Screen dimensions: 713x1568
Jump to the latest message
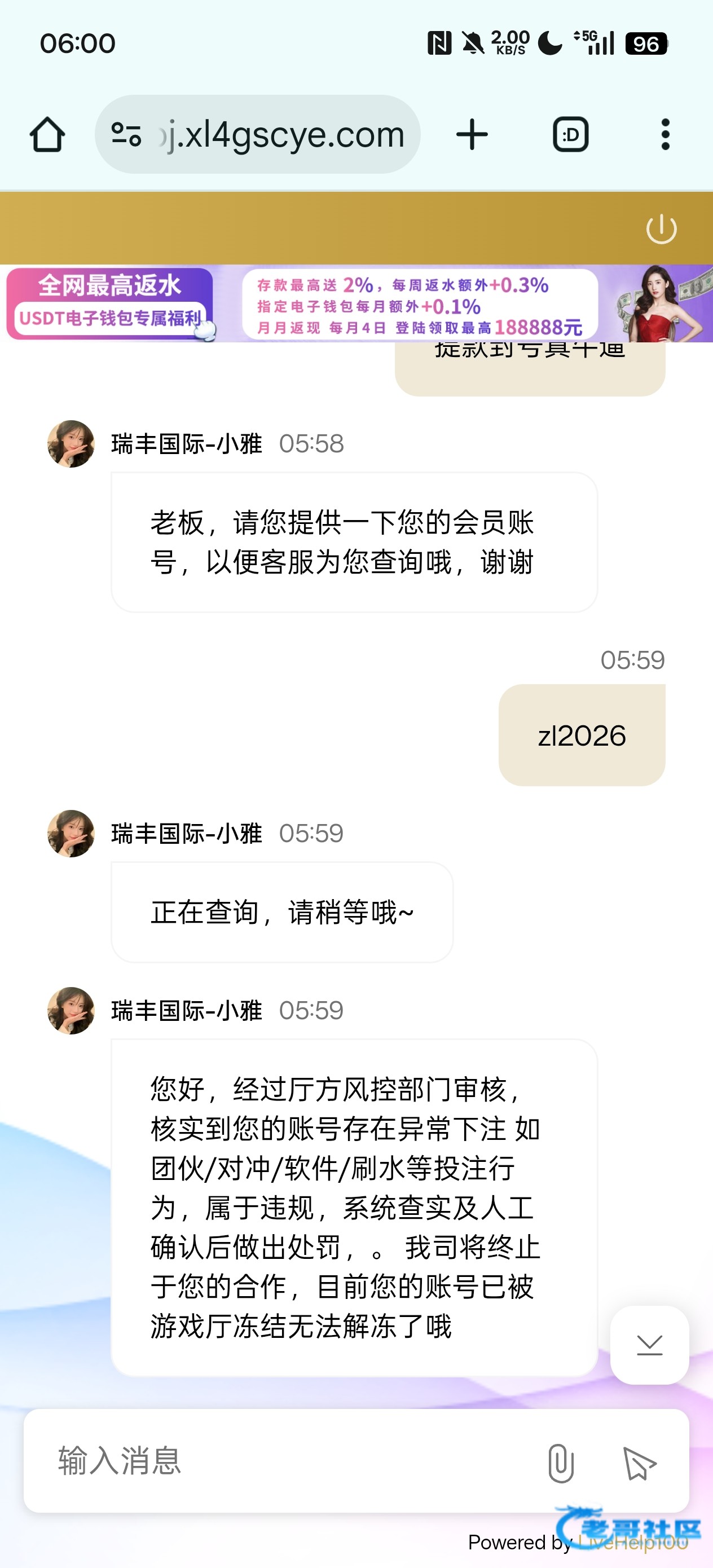point(649,1345)
